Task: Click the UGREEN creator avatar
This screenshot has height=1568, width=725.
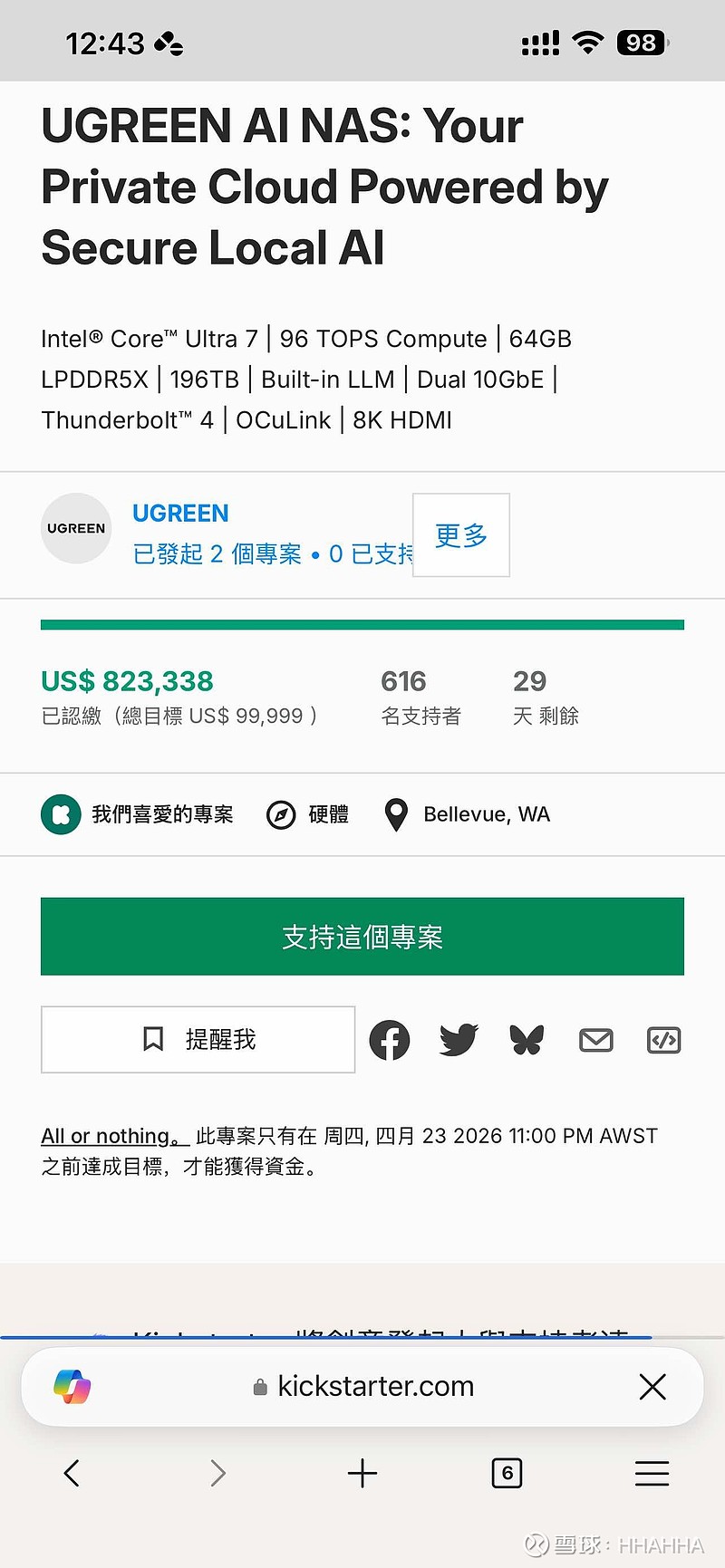Action: 75,528
